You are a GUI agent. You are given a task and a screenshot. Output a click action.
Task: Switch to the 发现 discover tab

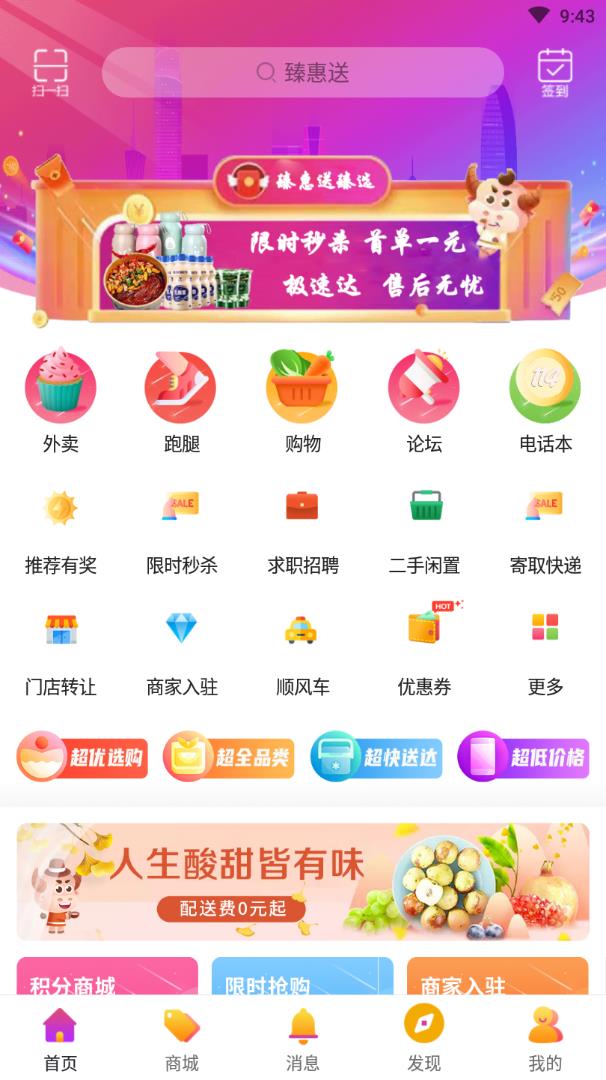click(x=424, y=1038)
